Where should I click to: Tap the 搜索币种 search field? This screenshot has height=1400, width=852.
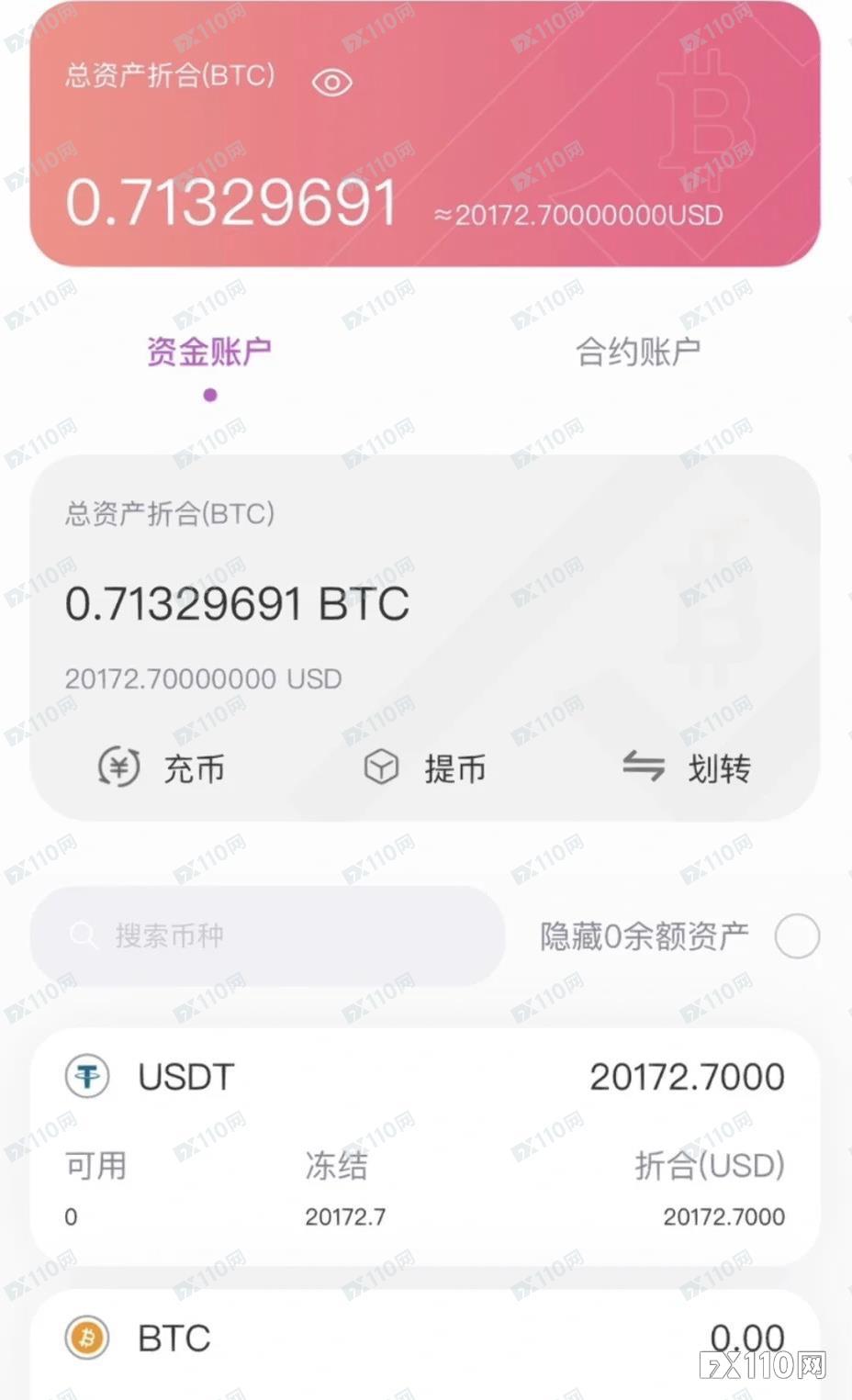point(266,935)
